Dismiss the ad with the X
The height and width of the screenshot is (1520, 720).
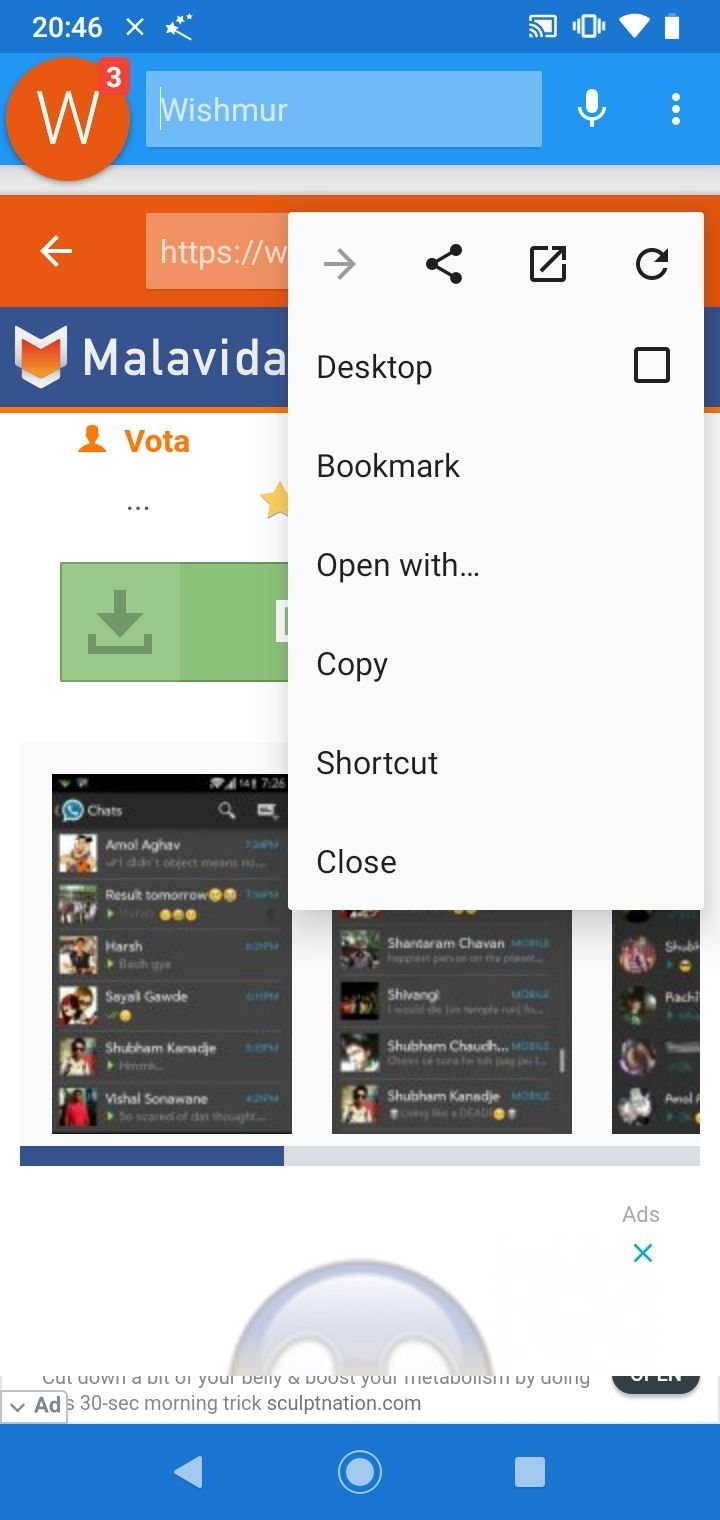point(643,1253)
